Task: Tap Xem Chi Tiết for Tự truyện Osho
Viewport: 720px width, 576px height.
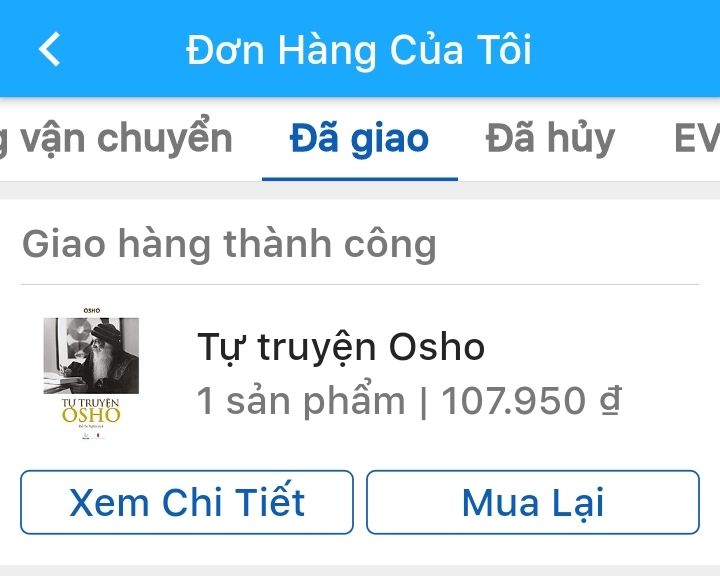Action: (187, 502)
